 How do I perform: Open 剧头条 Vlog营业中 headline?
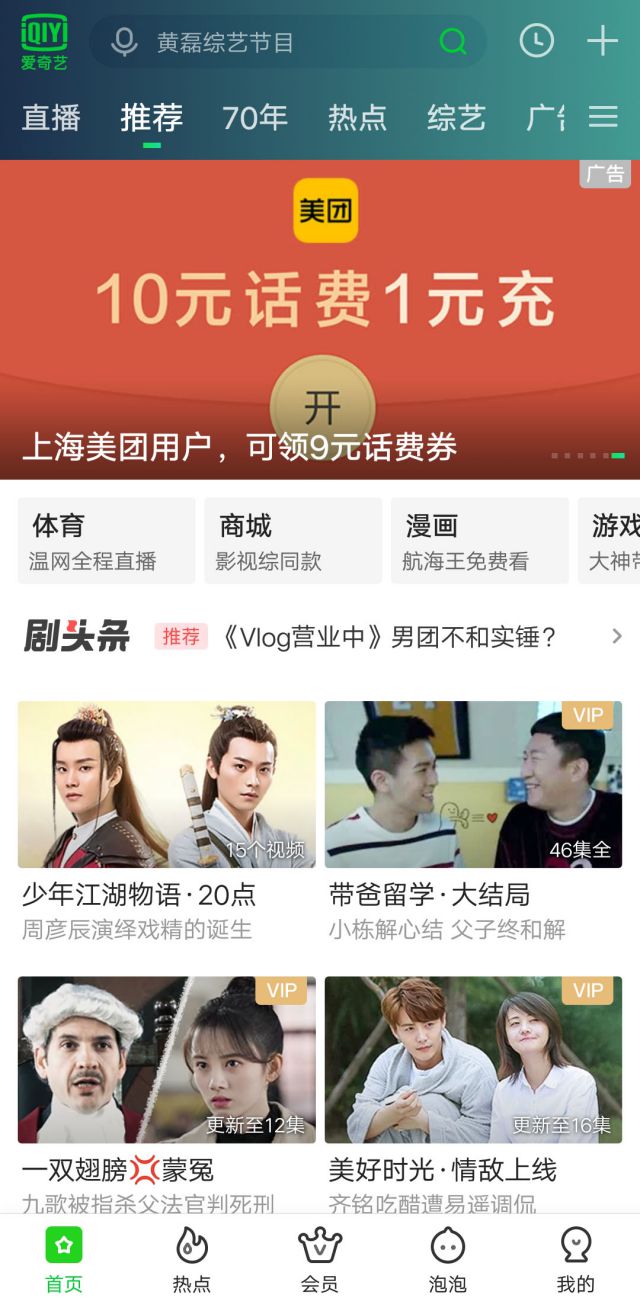pyautogui.click(x=388, y=637)
